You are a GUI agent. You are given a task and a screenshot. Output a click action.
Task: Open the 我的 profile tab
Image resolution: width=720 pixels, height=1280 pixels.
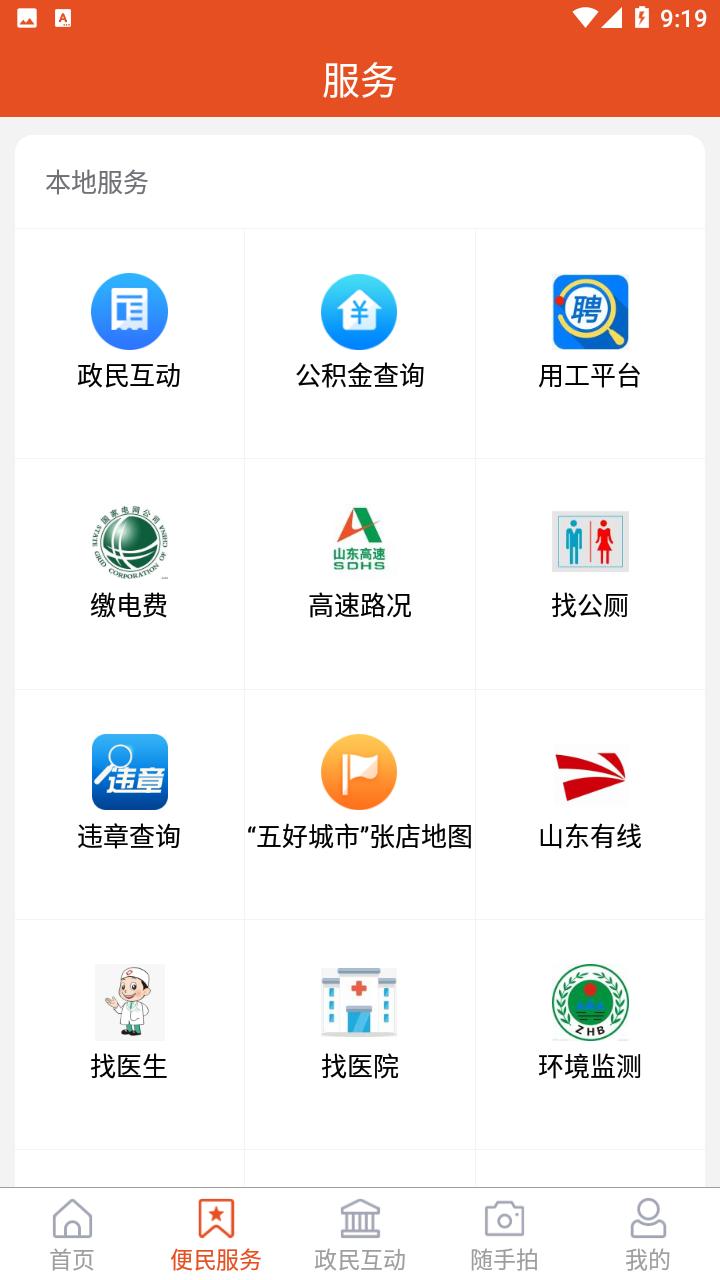(x=648, y=1234)
